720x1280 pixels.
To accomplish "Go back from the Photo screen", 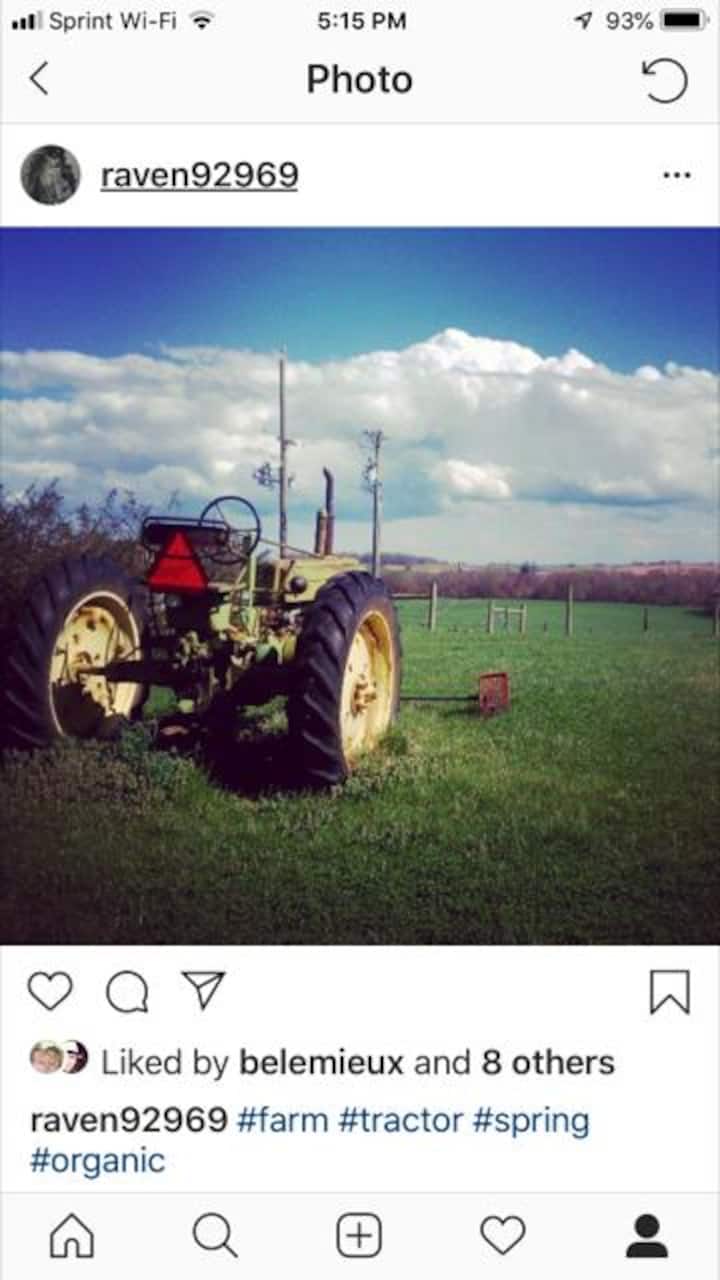I will [x=39, y=79].
